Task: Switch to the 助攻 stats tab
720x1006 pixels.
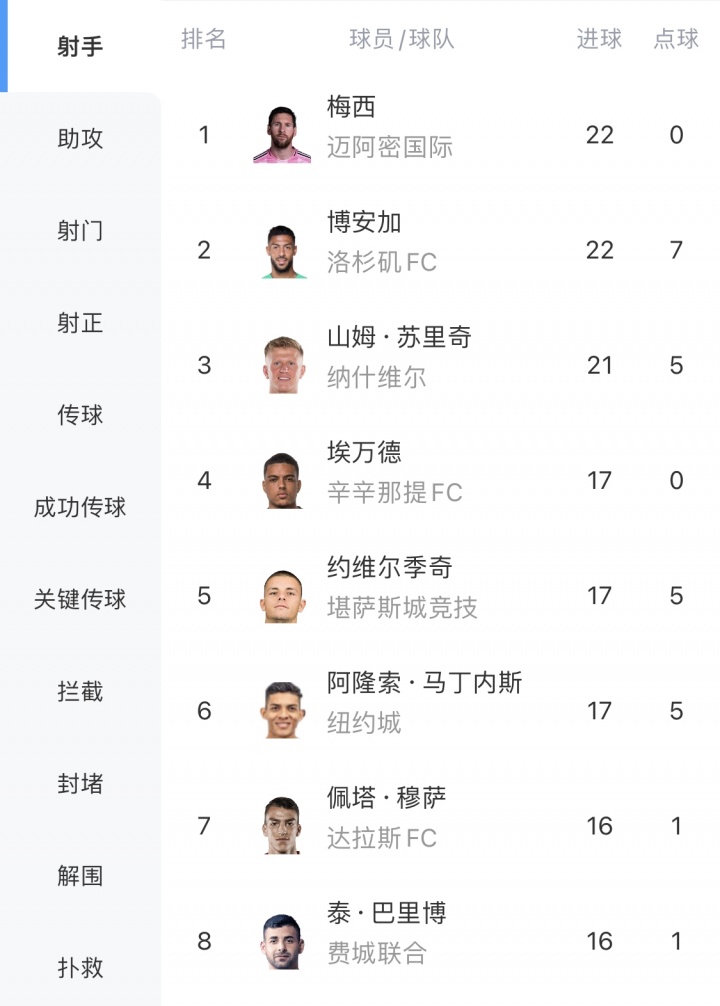Action: pos(80,139)
